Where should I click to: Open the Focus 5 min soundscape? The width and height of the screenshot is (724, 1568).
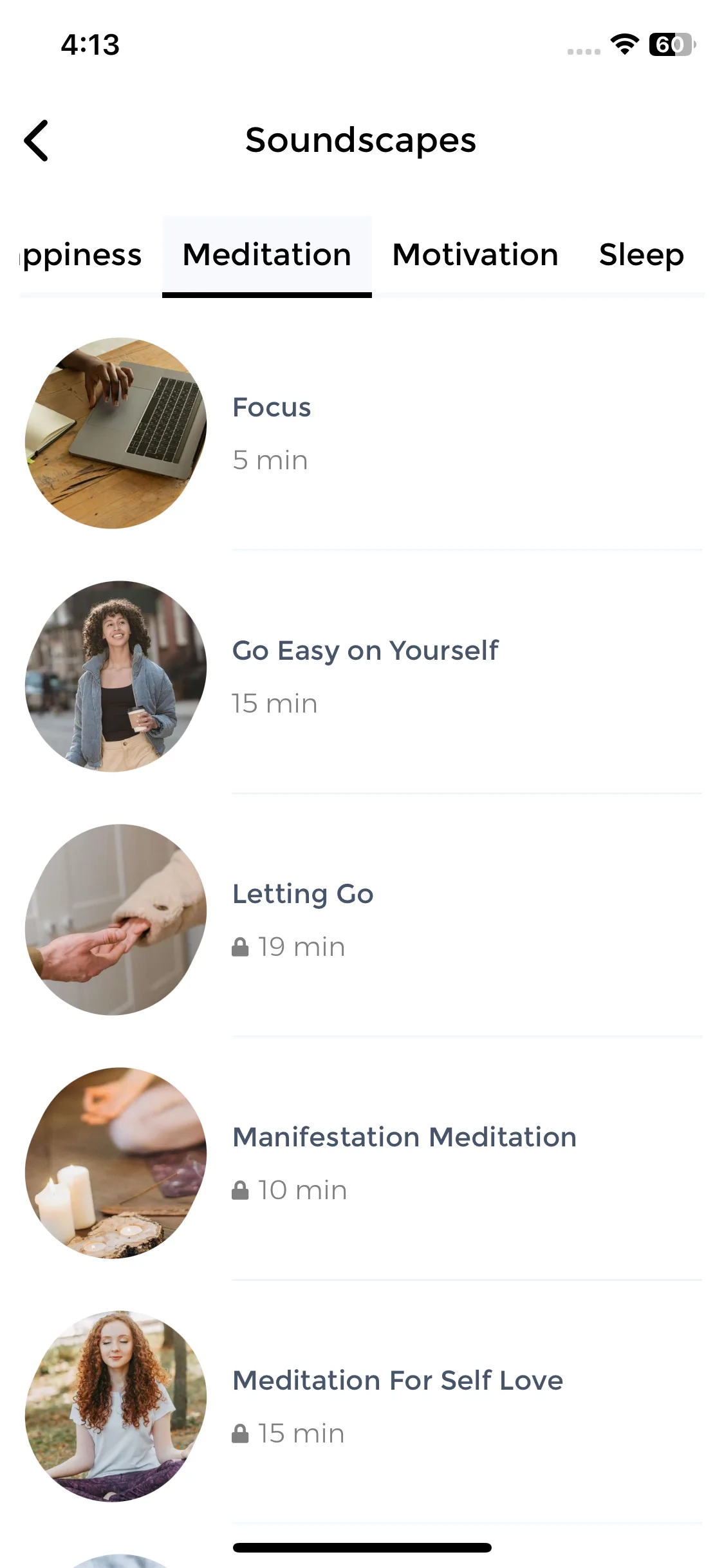click(362, 433)
